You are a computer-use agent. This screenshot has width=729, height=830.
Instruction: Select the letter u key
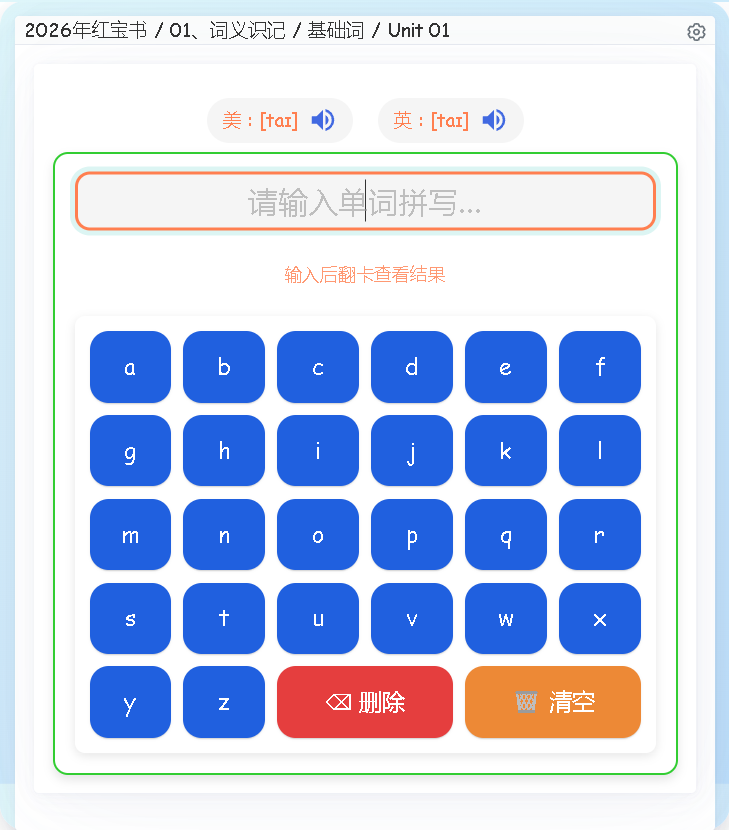[318, 619]
